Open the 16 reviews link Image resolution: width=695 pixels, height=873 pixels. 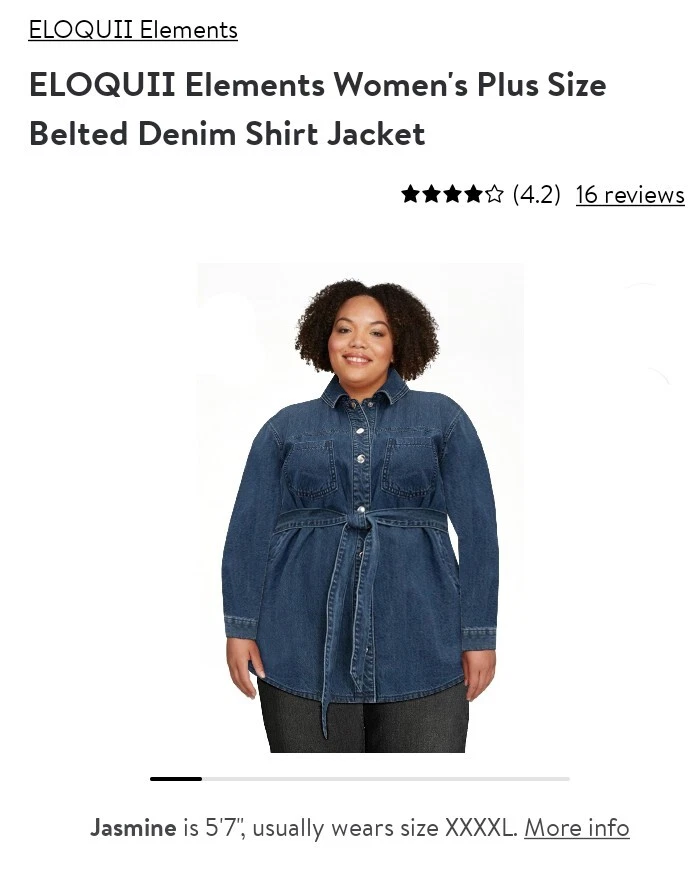coord(630,194)
